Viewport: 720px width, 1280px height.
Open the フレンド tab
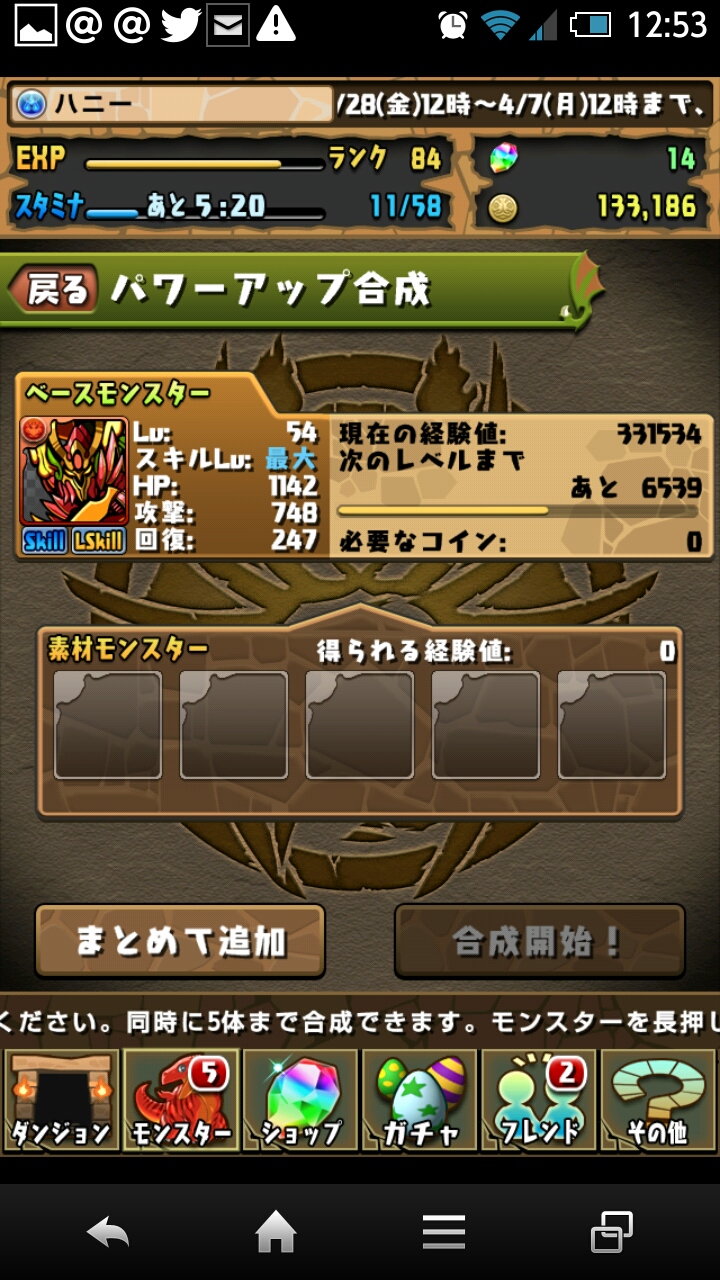tap(540, 1100)
